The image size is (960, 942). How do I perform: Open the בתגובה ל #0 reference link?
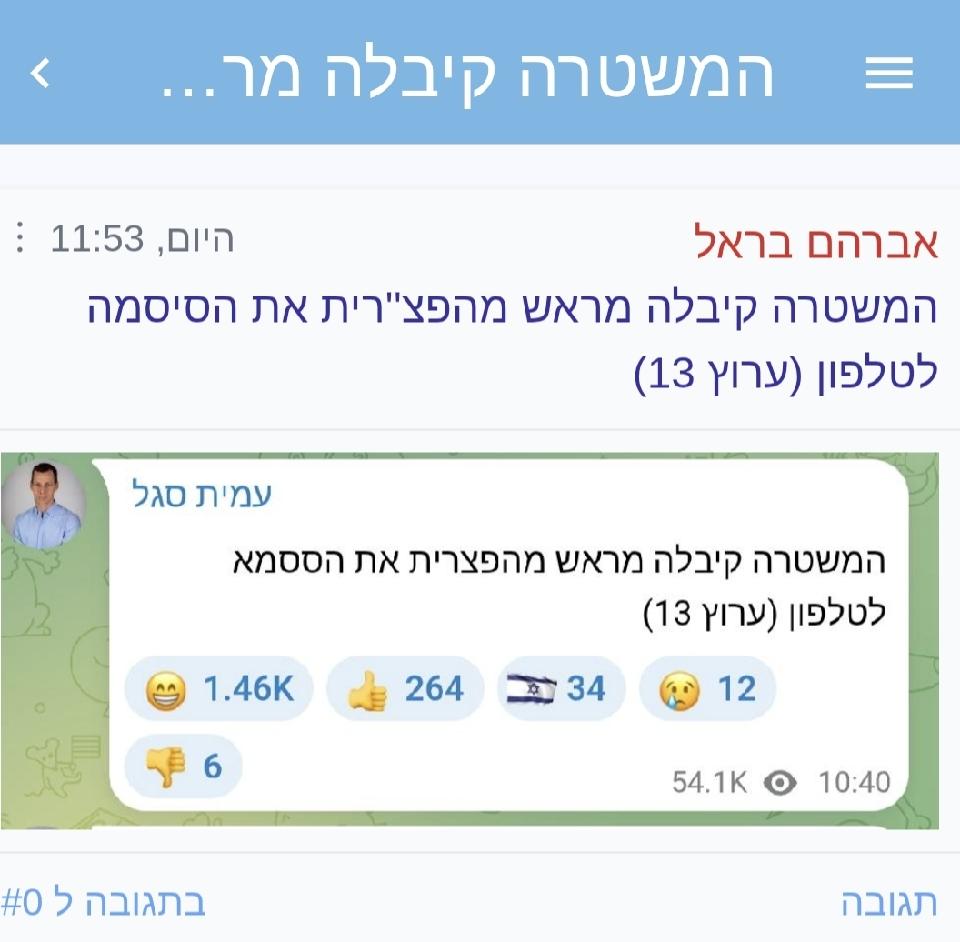[104, 902]
